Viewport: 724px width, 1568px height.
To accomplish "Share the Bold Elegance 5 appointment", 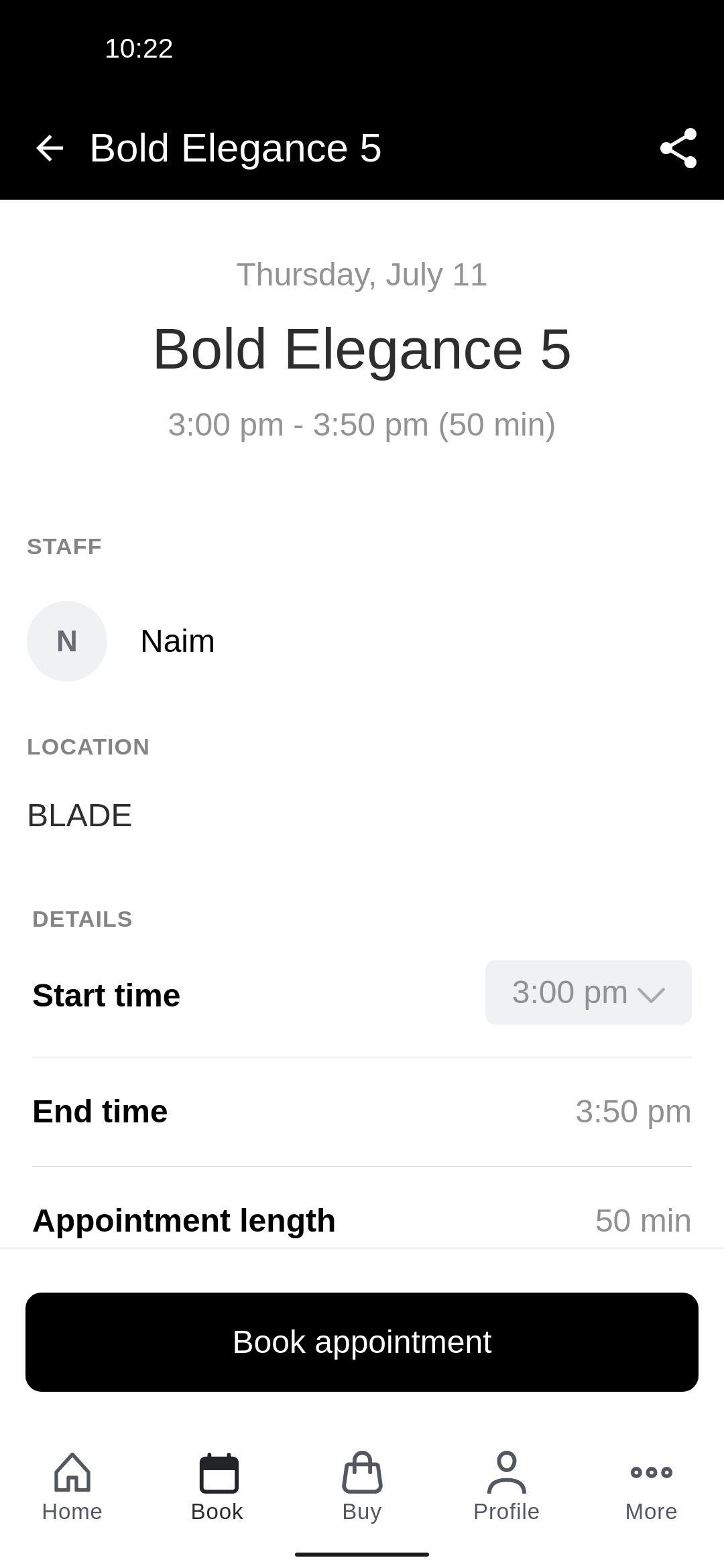I will [x=678, y=148].
